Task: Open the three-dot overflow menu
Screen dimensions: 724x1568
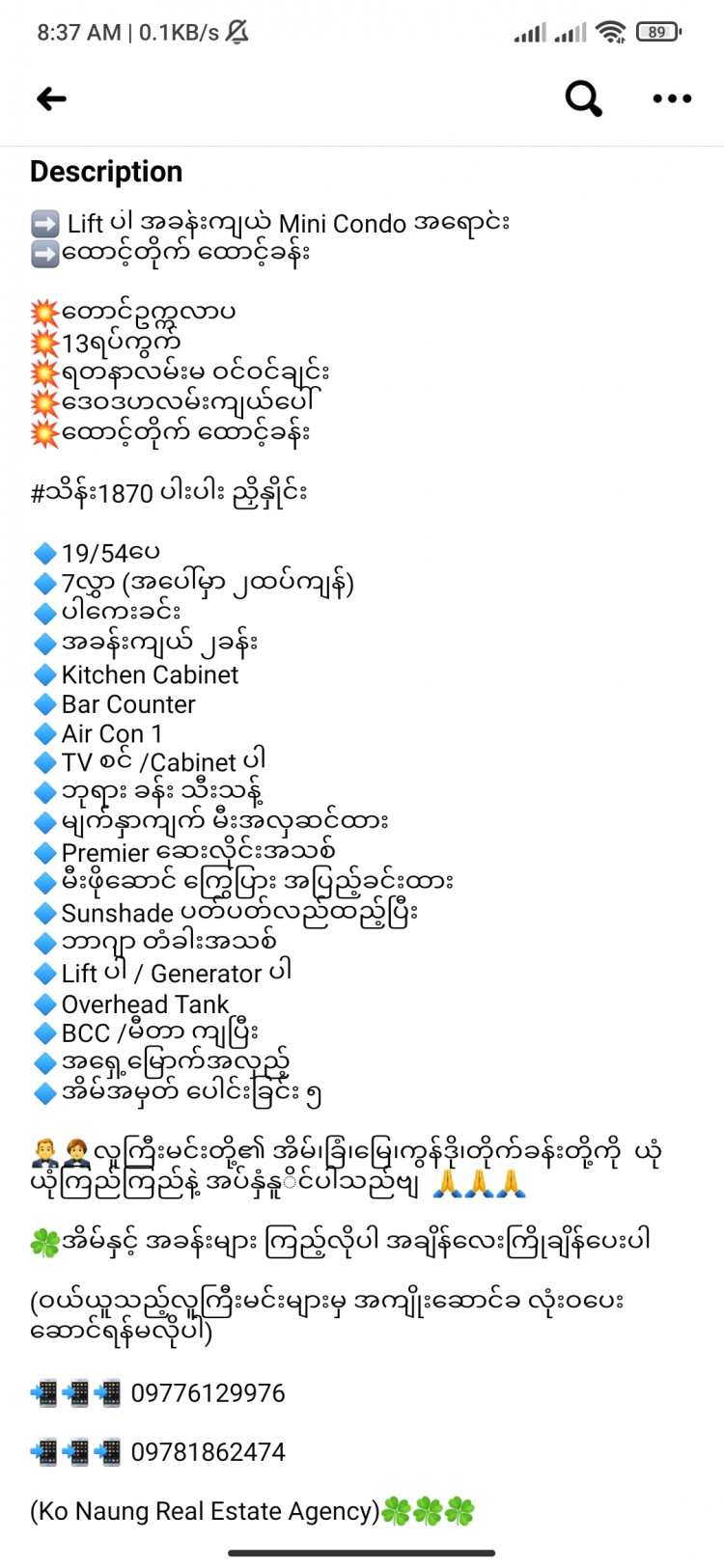Action: click(x=672, y=98)
